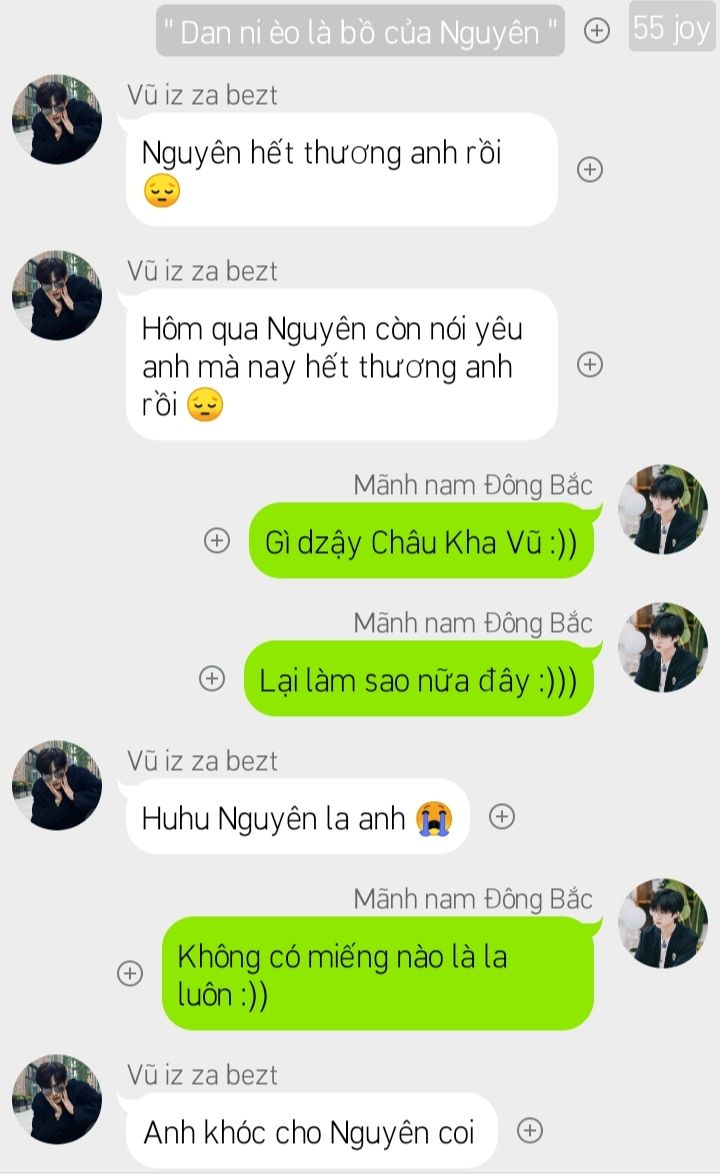Open plus icon beside "Hôm qua Nguyên" message

590,365
